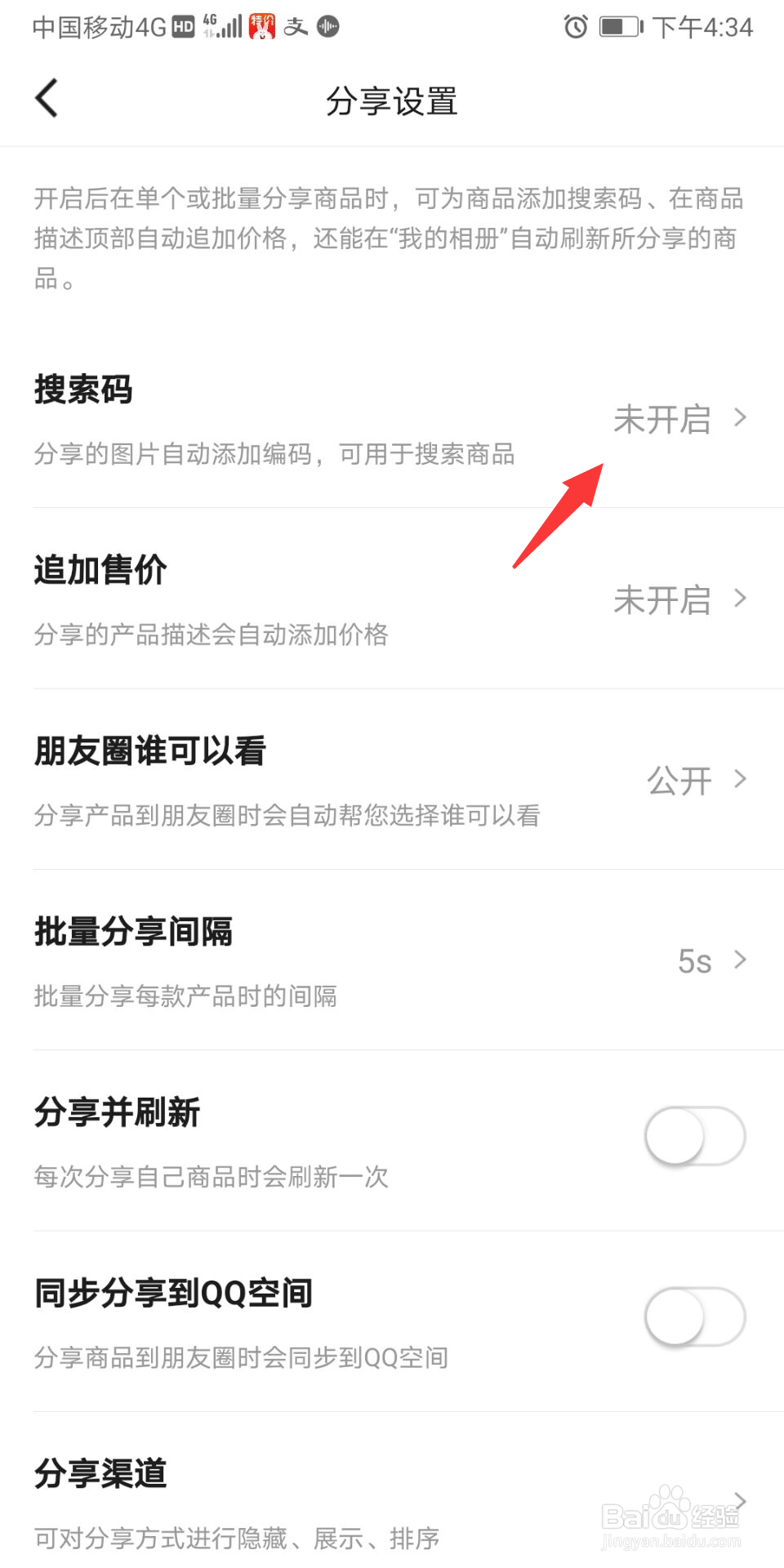Expand the 搜索码 setting chevron
Viewport: 784px width, 1568px height.
(739, 418)
